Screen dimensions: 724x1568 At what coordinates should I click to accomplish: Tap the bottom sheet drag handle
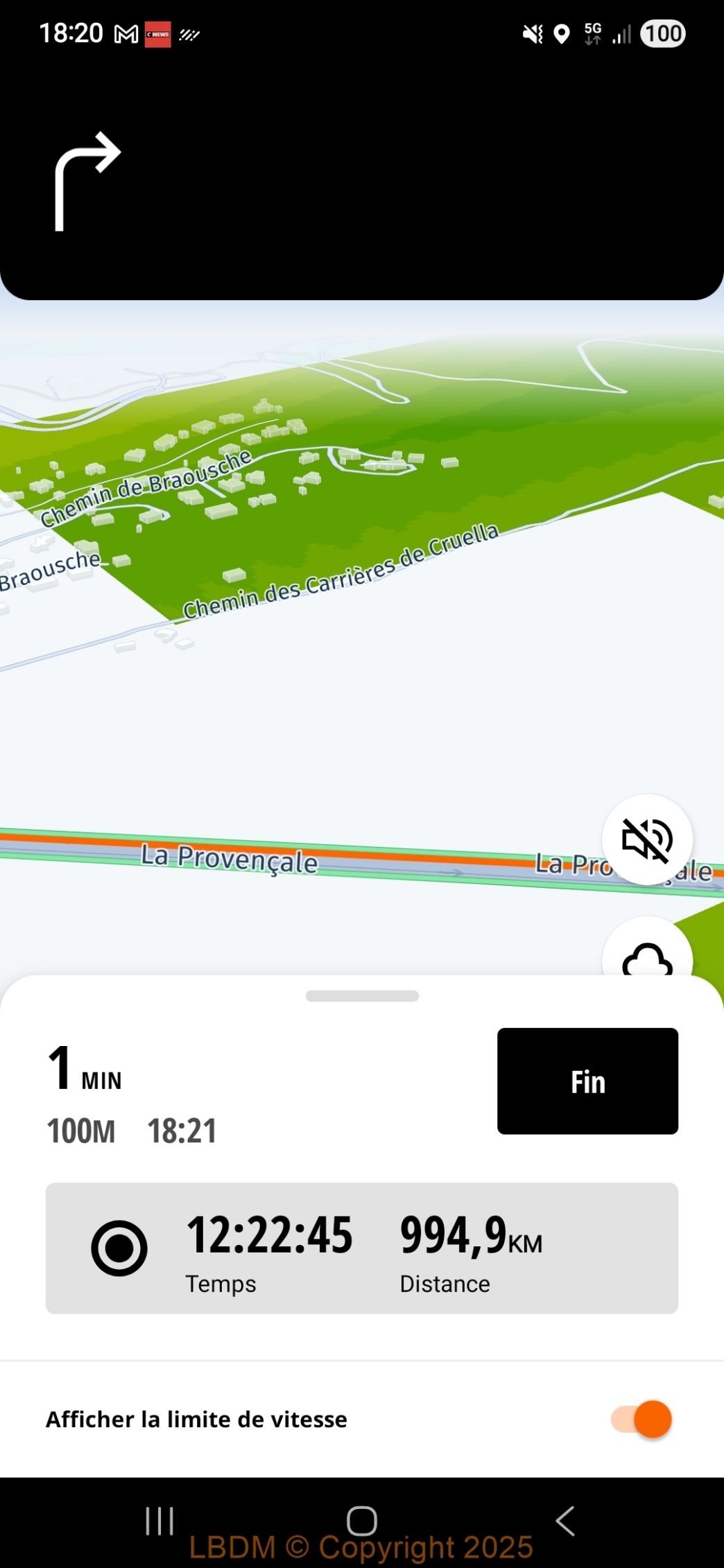[x=361, y=996]
